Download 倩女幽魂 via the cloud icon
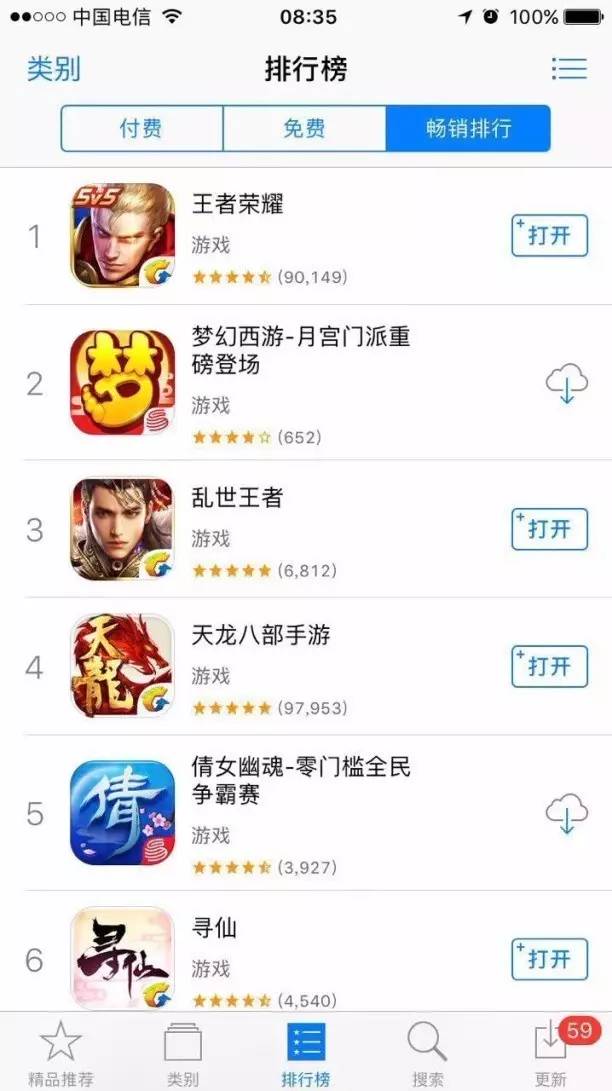The image size is (612, 1091). point(566,814)
